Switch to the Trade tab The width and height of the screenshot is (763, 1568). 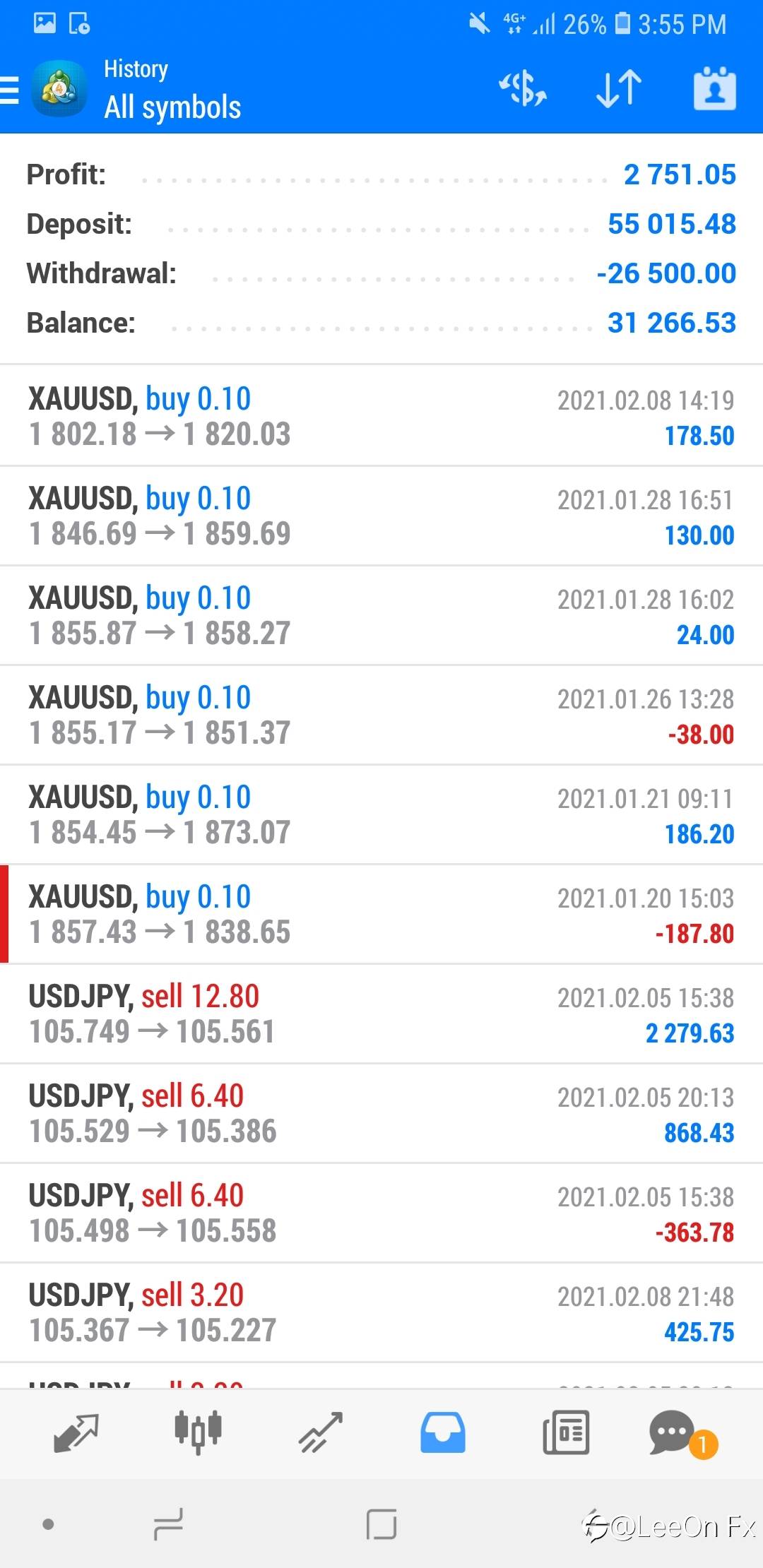click(x=321, y=1432)
